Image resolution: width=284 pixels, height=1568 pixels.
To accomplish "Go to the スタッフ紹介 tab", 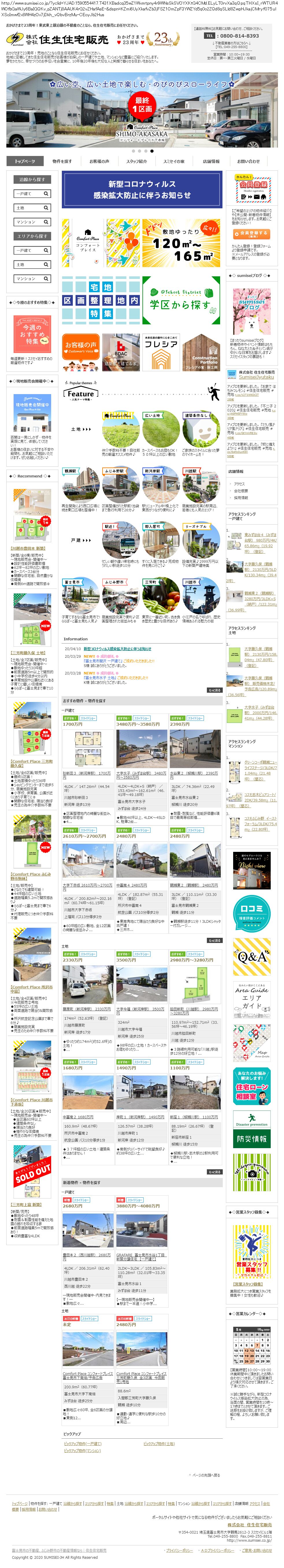I will click(x=137, y=161).
